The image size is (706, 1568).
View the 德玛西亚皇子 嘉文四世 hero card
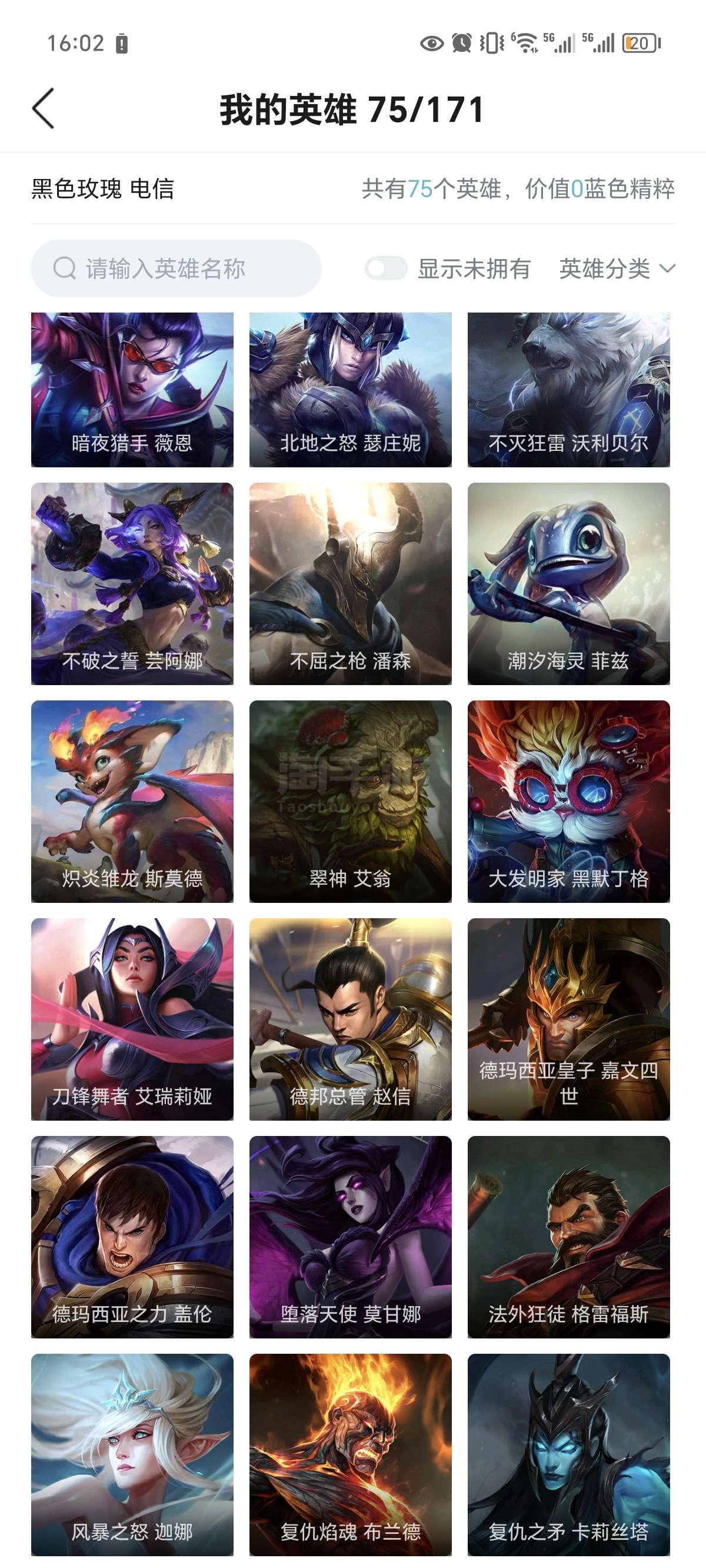(568, 1019)
